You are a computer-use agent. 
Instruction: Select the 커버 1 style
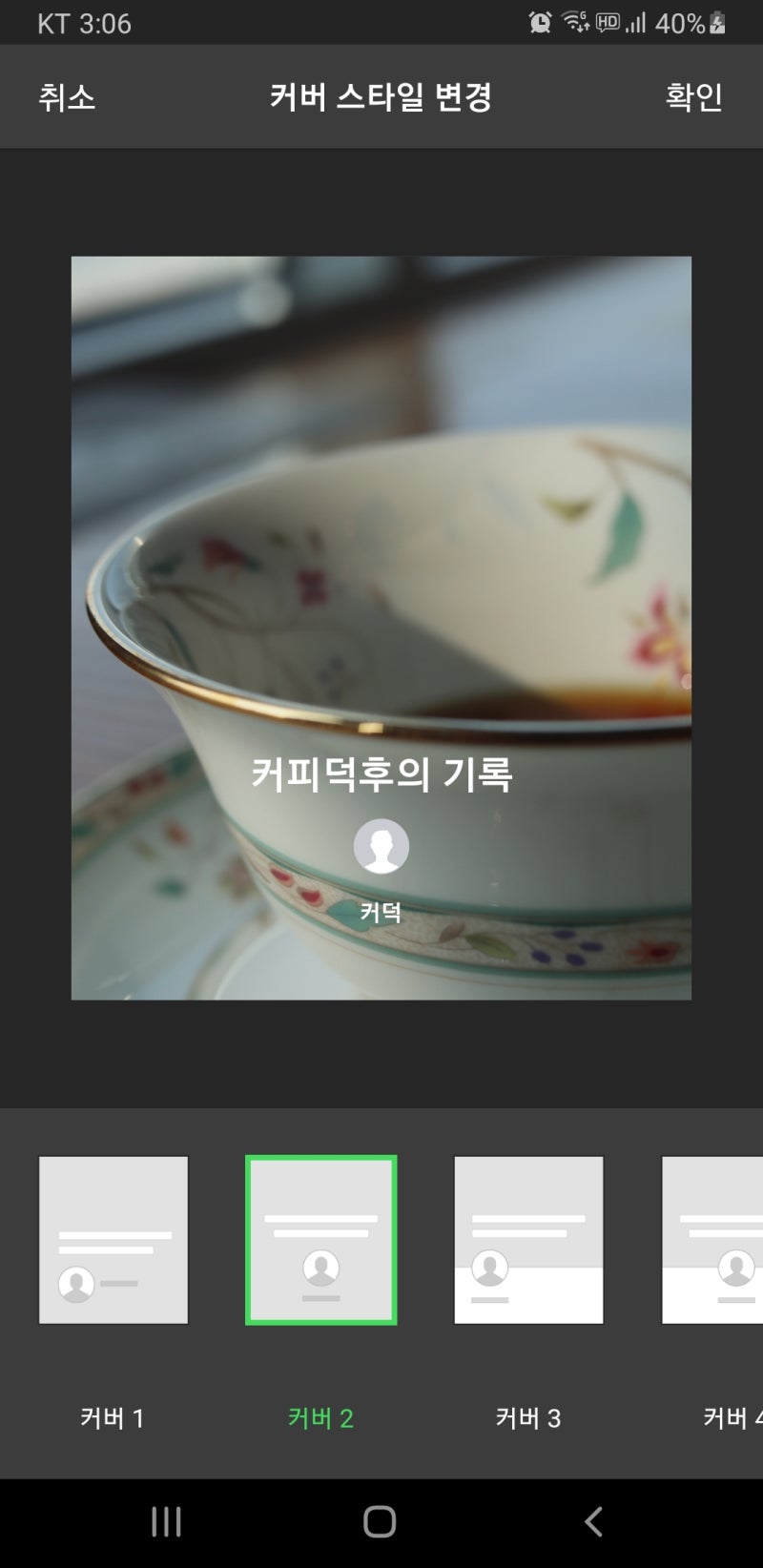(113, 1240)
